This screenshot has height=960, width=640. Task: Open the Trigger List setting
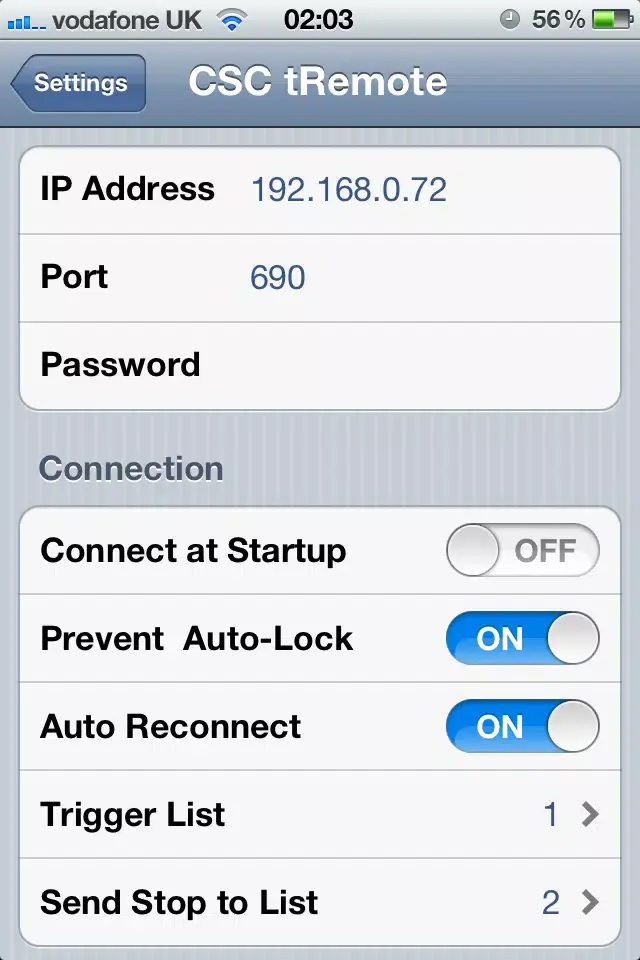click(320, 815)
